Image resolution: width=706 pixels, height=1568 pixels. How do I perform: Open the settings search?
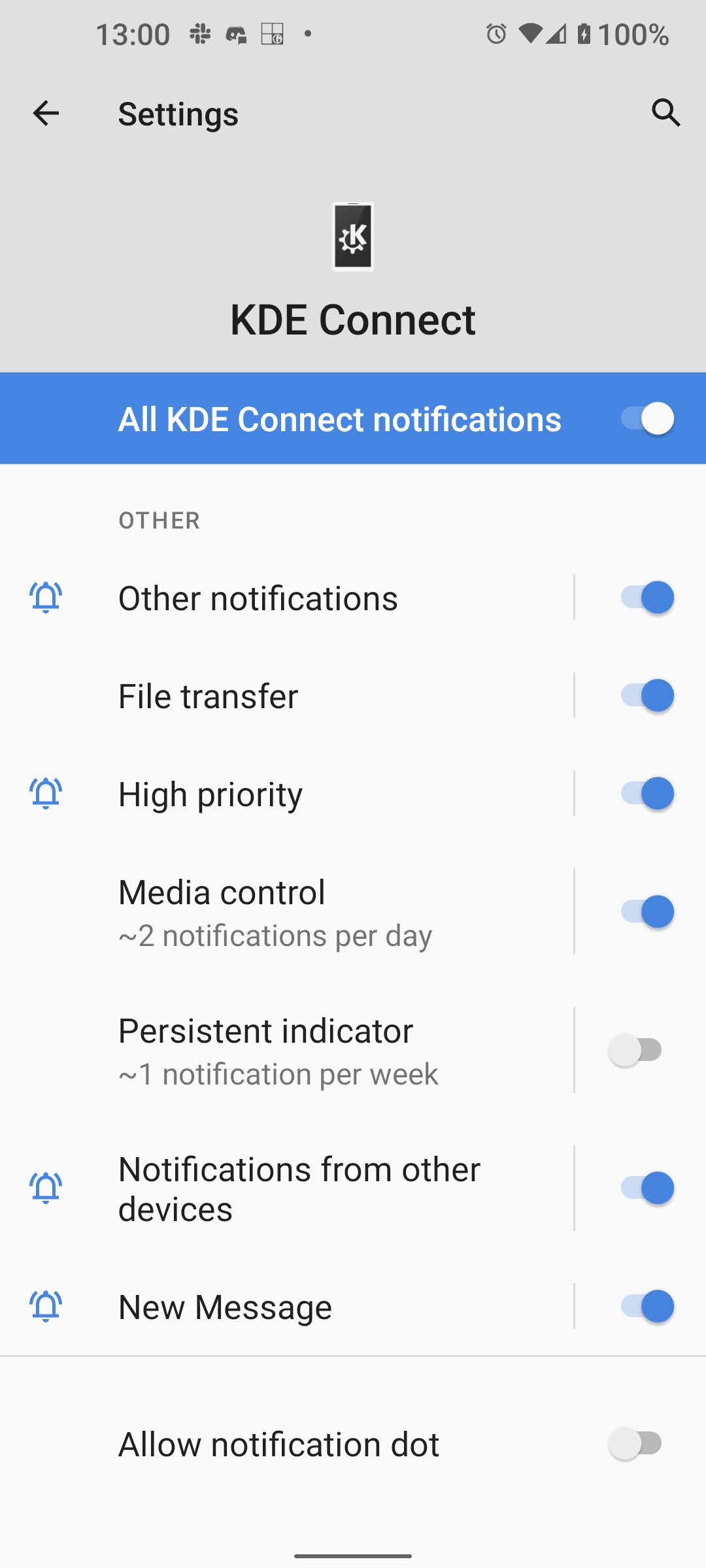point(665,113)
